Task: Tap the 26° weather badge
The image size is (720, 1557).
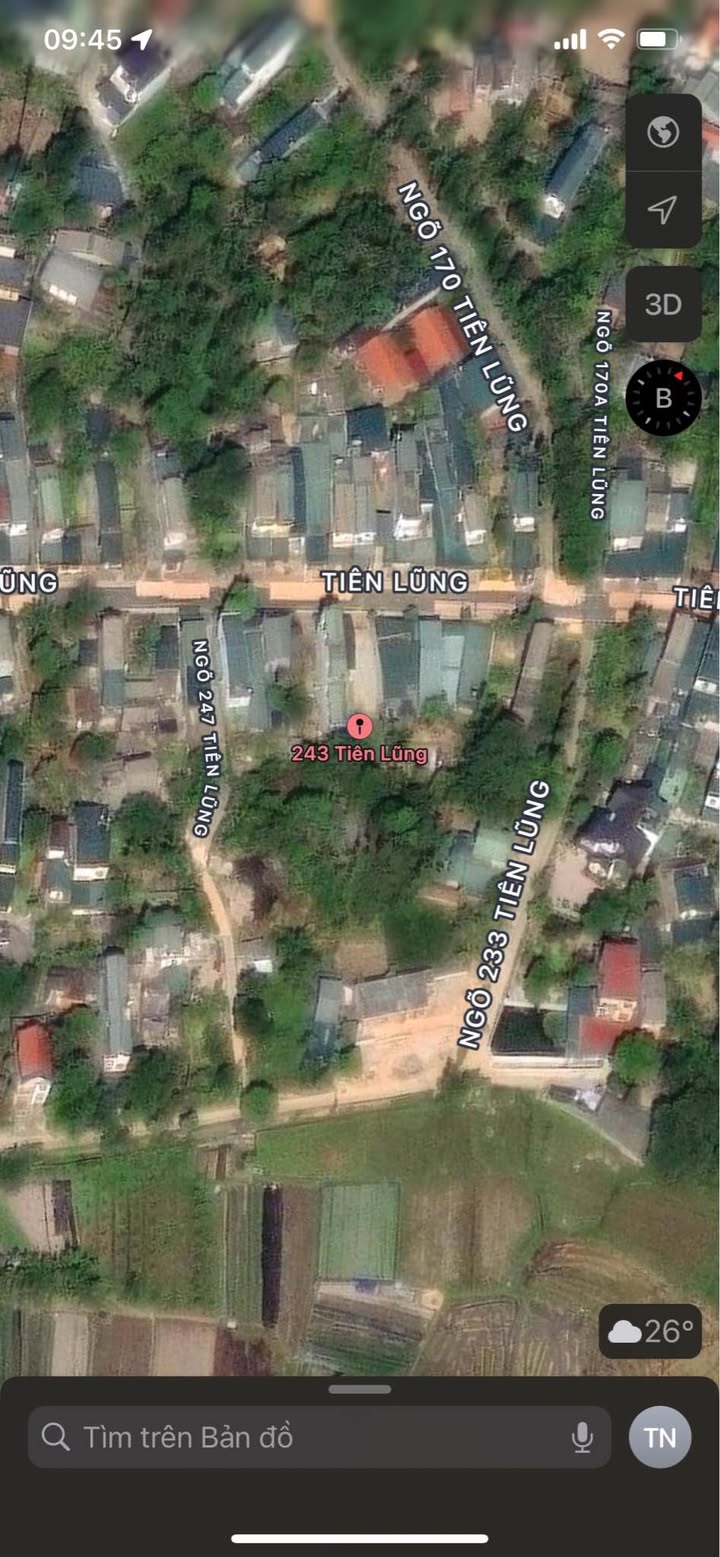Action: [651, 1331]
